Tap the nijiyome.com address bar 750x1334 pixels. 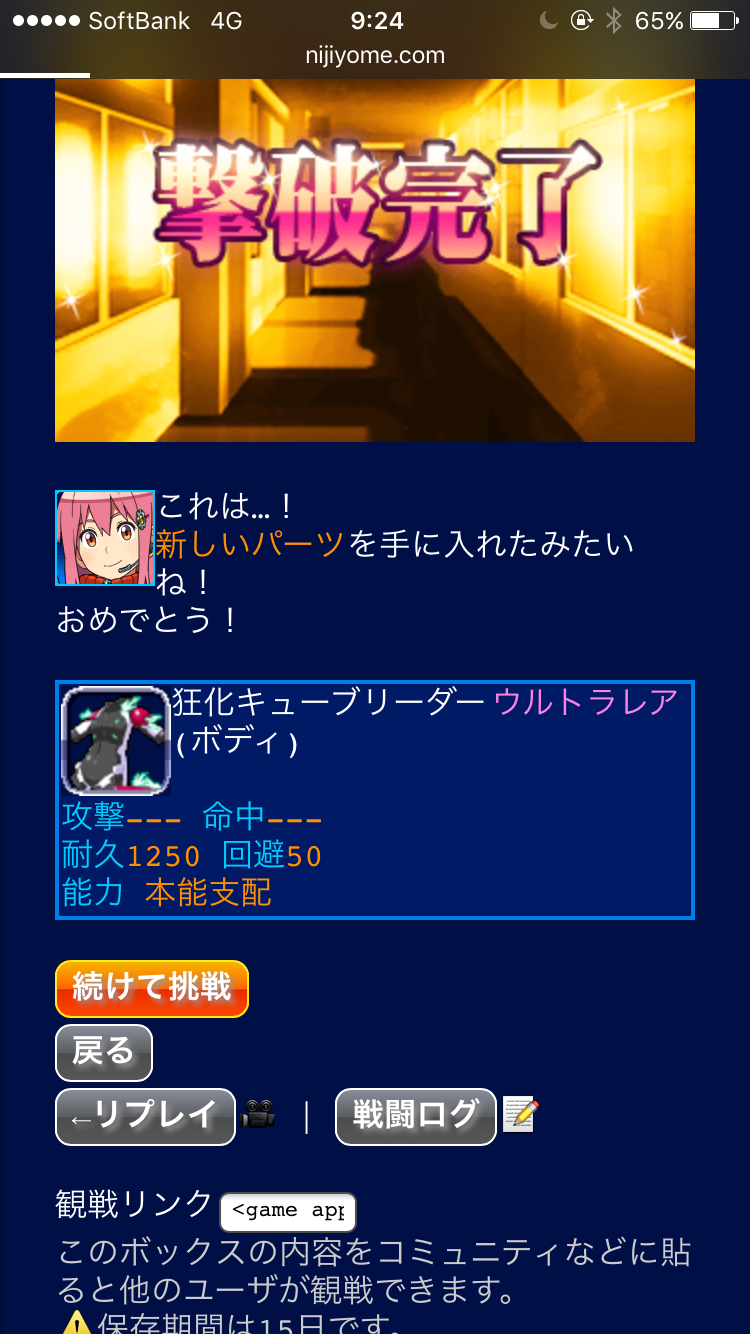[x=375, y=56]
